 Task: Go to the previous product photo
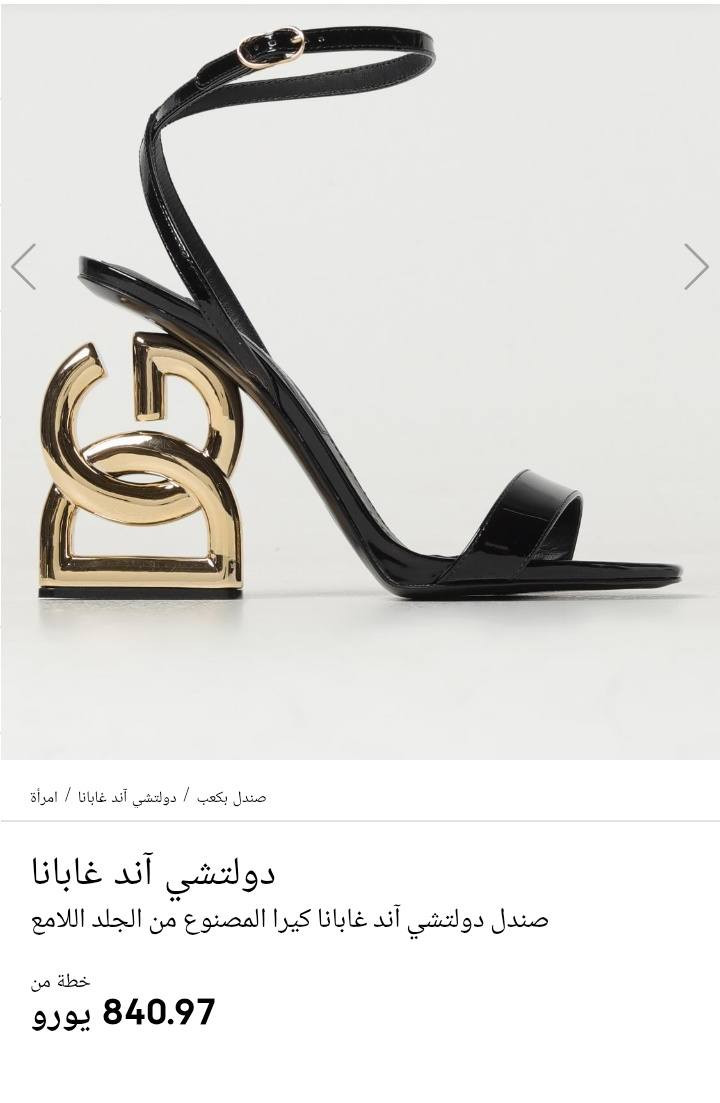[x=23, y=267]
